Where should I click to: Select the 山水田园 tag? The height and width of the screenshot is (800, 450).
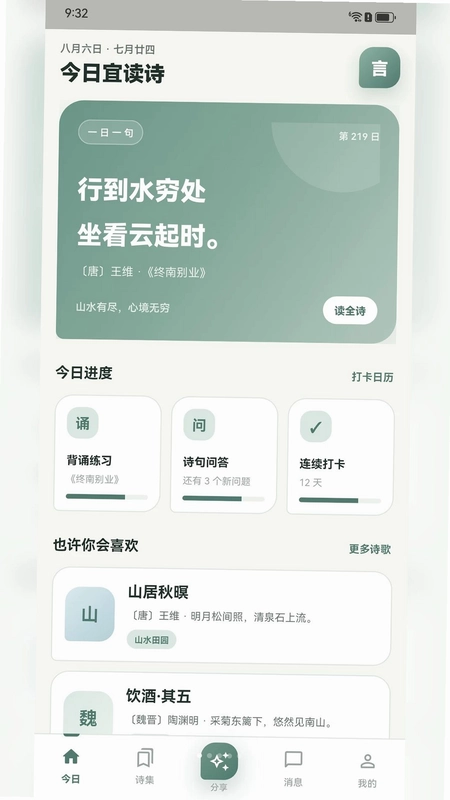point(152,639)
